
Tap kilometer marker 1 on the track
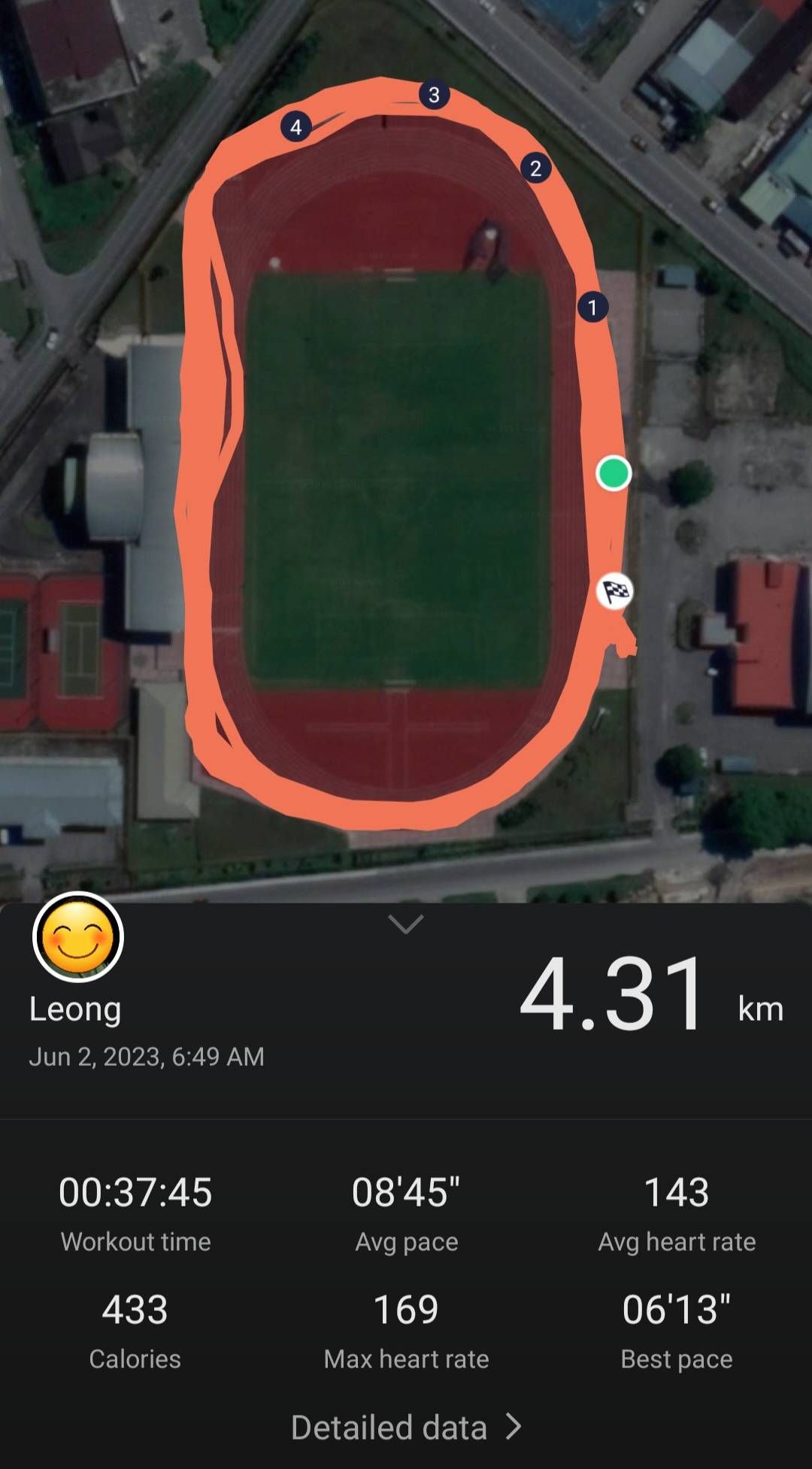point(592,306)
